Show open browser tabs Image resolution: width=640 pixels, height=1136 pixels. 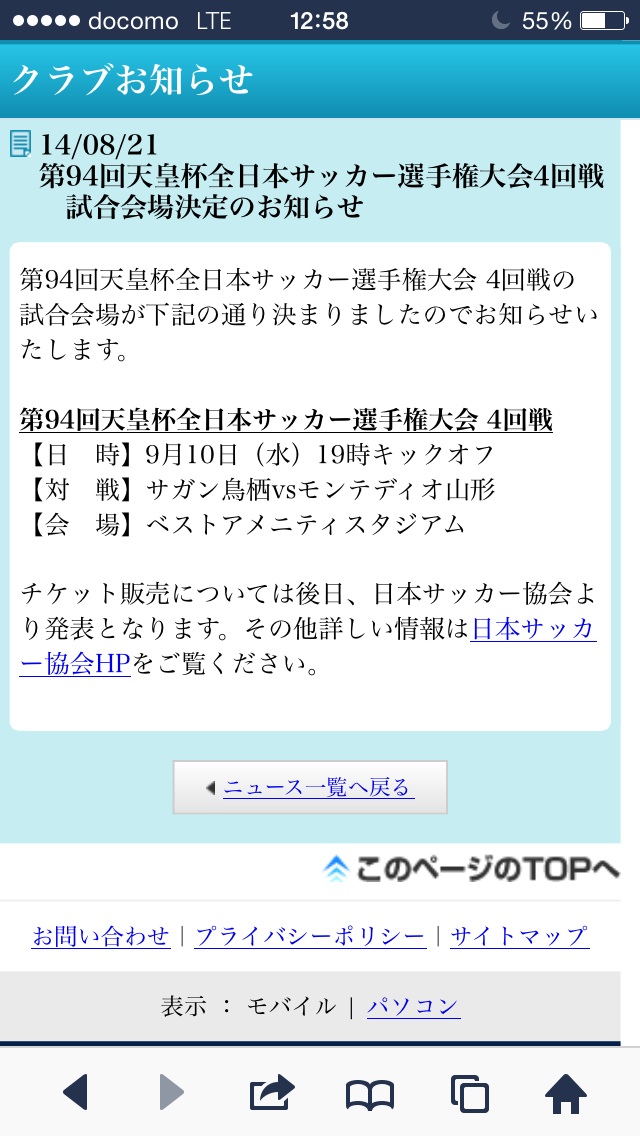(x=468, y=1092)
